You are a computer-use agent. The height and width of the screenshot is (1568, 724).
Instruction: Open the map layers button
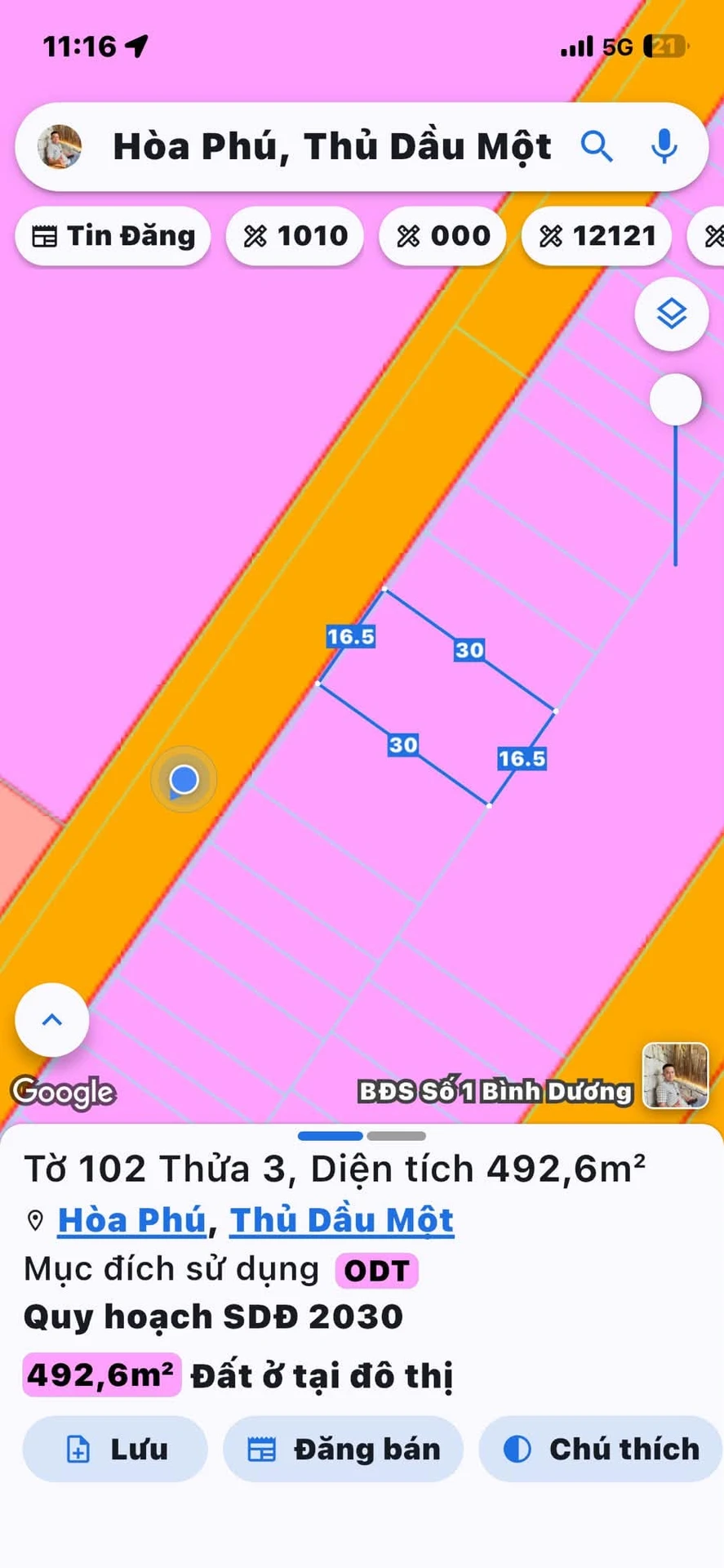point(672,314)
